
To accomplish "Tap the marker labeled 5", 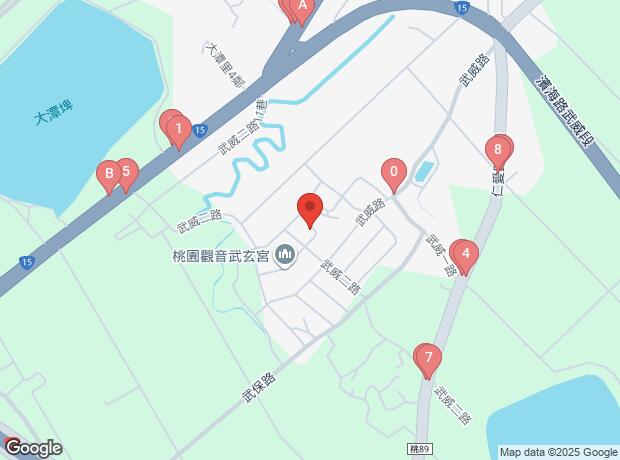I will click(x=125, y=172).
